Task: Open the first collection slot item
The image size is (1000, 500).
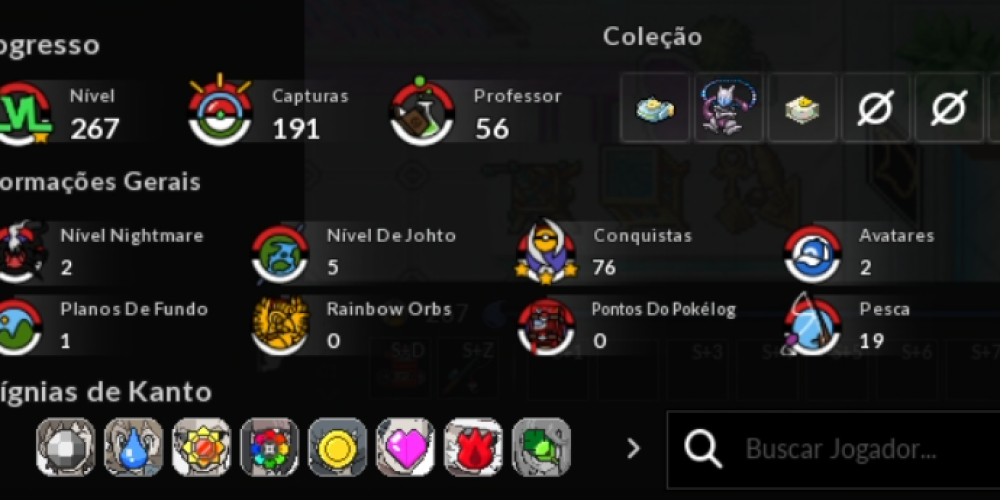Action: click(x=655, y=107)
